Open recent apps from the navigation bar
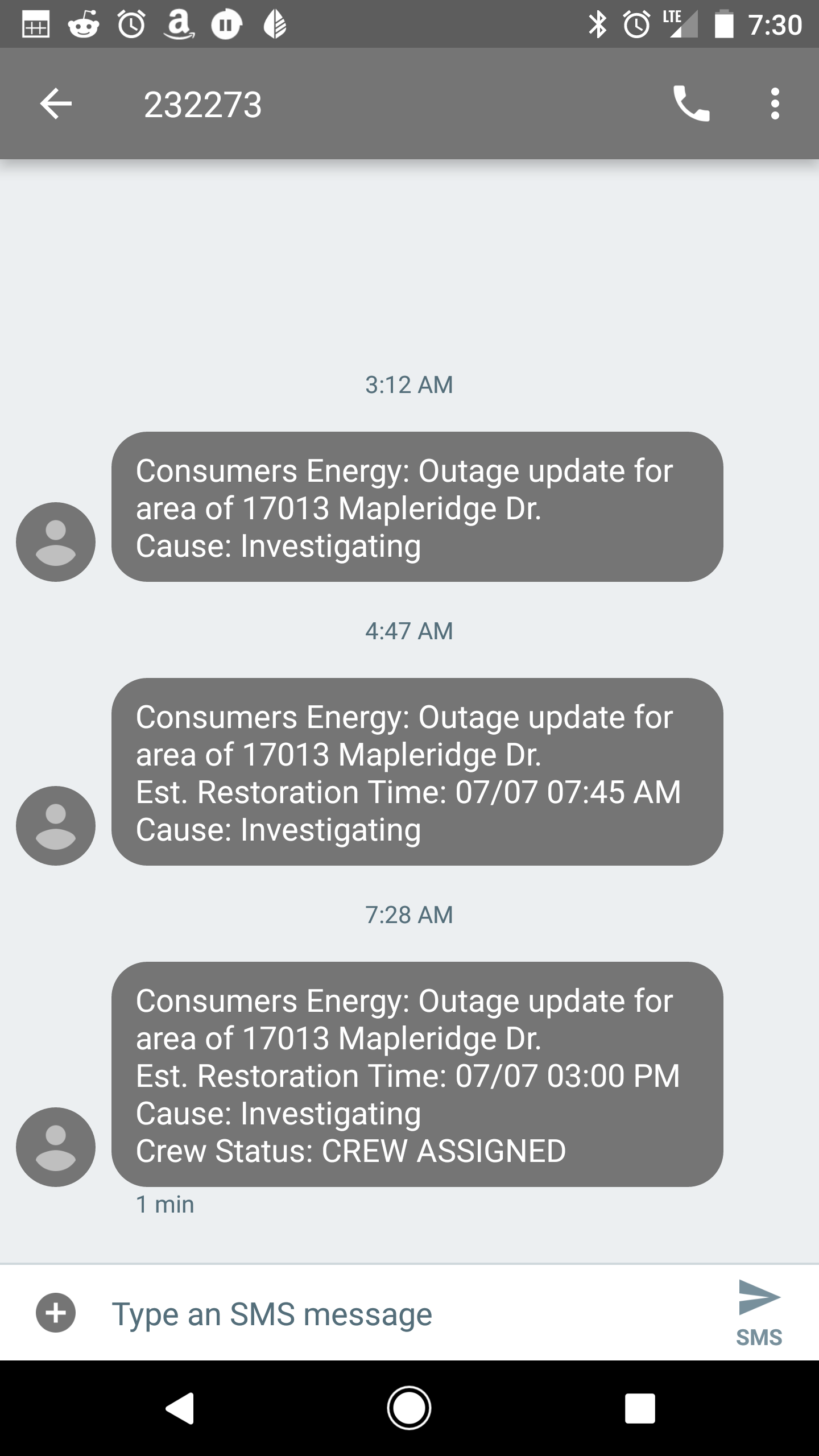Screen dimensions: 819x1456 pos(640,1408)
